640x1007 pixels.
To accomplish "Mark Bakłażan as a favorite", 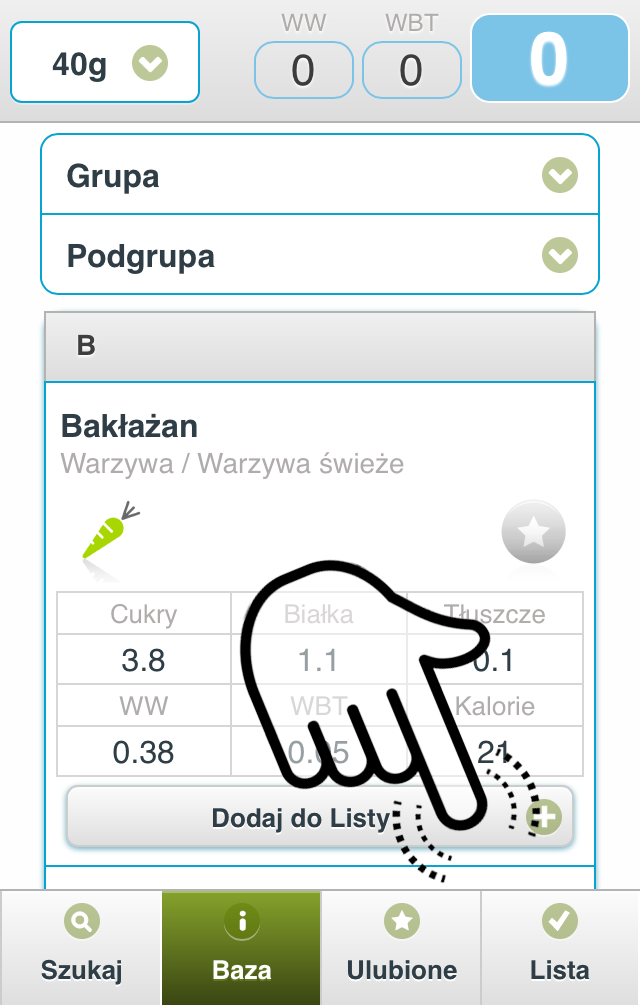I will (x=533, y=532).
